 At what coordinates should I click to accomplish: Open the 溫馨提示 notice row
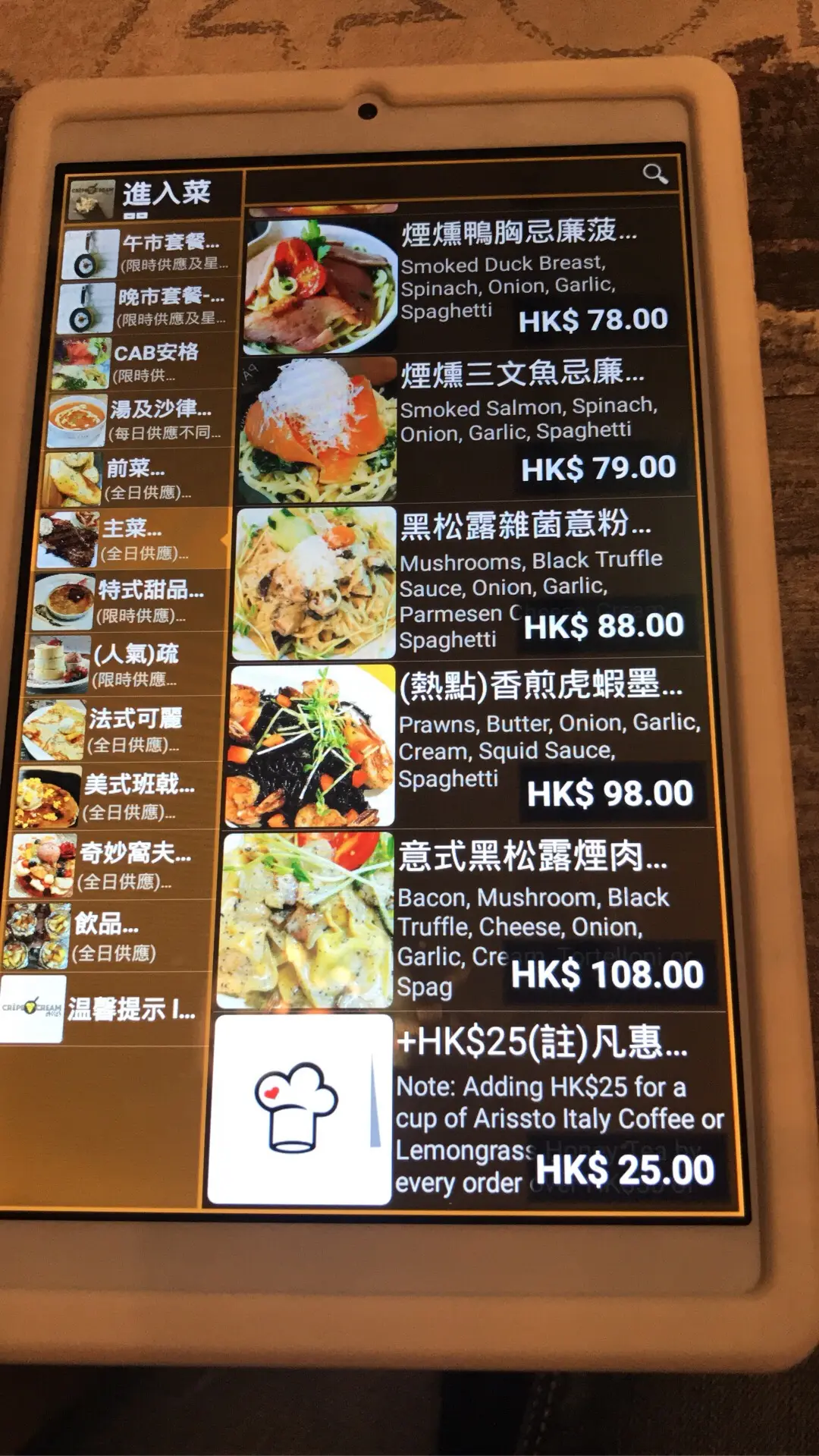pyautogui.click(x=102, y=1009)
